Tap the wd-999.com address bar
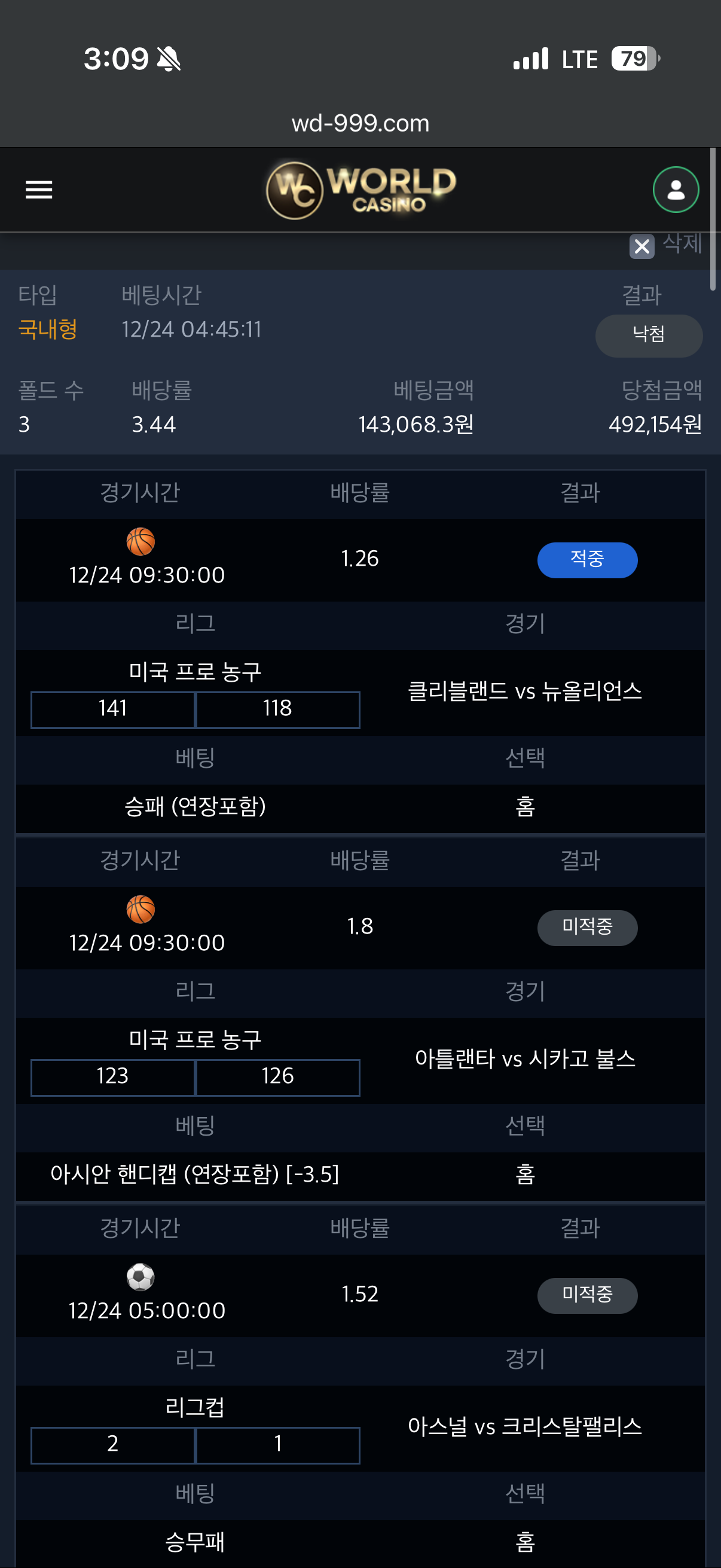Screen dimensions: 721x1568 tap(360, 124)
